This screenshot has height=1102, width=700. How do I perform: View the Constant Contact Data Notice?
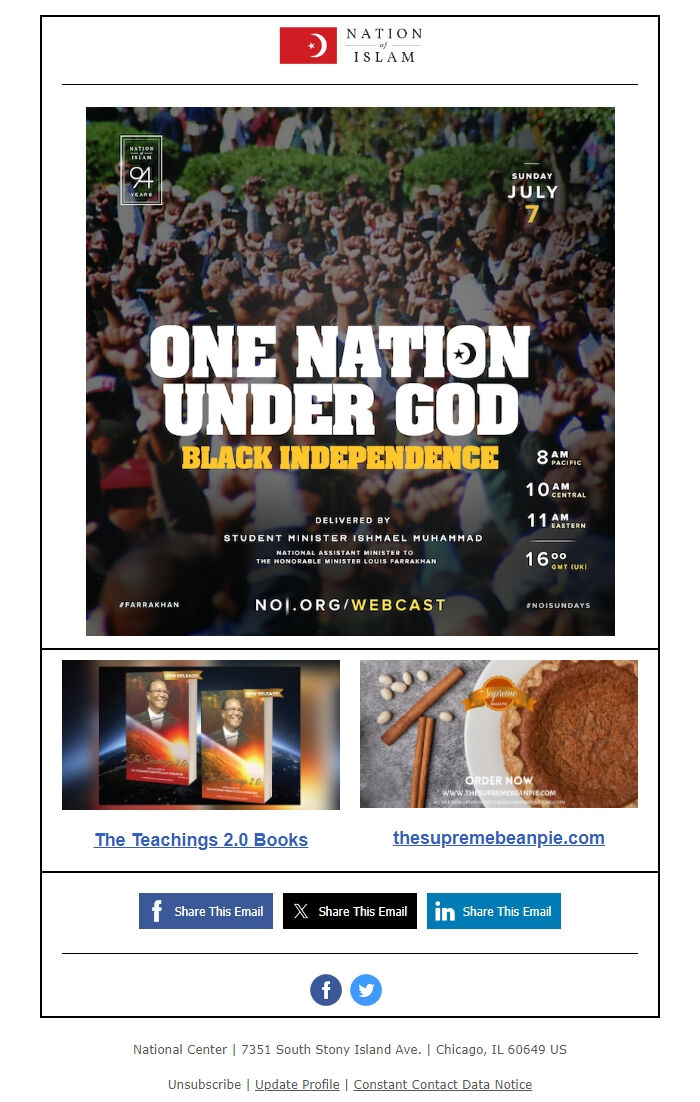(x=442, y=1084)
